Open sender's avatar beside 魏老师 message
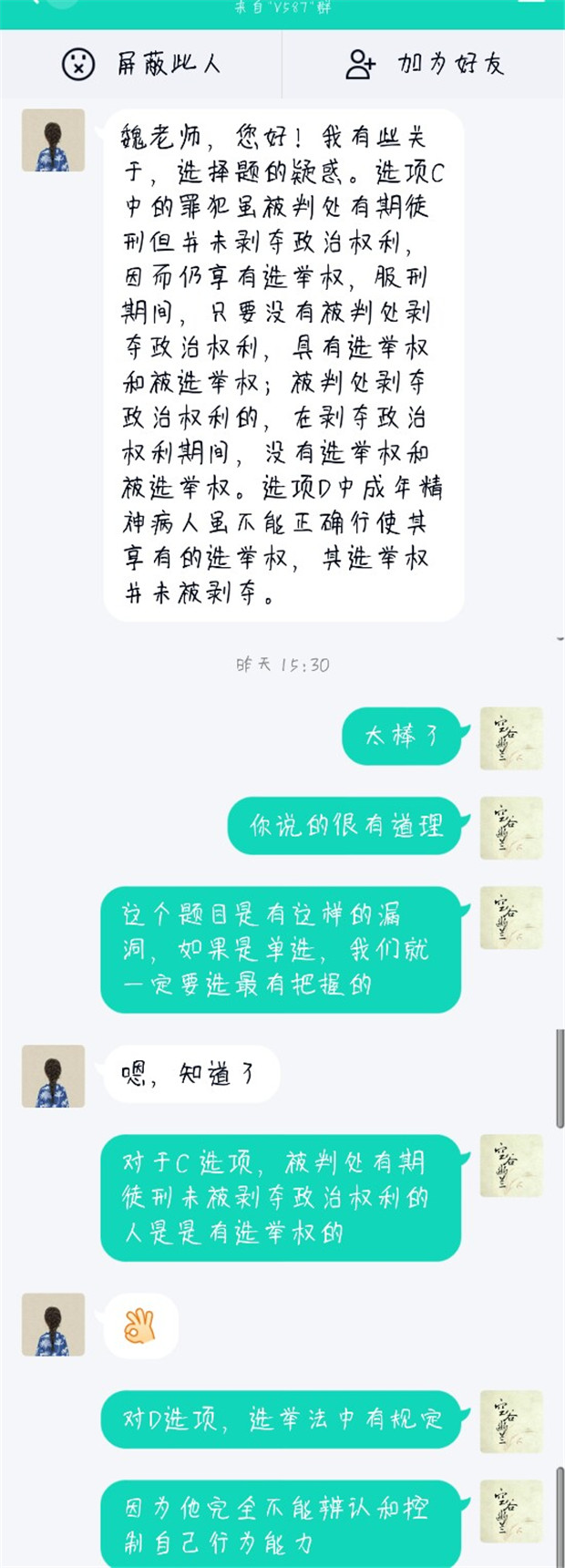The height and width of the screenshot is (1568, 565). (53, 140)
